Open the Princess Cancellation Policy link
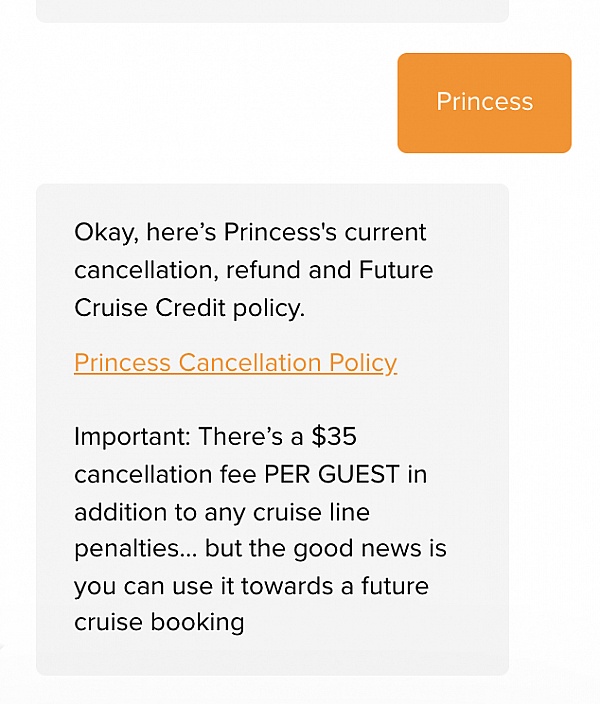Screen dimensions: 600x704 tap(235, 362)
